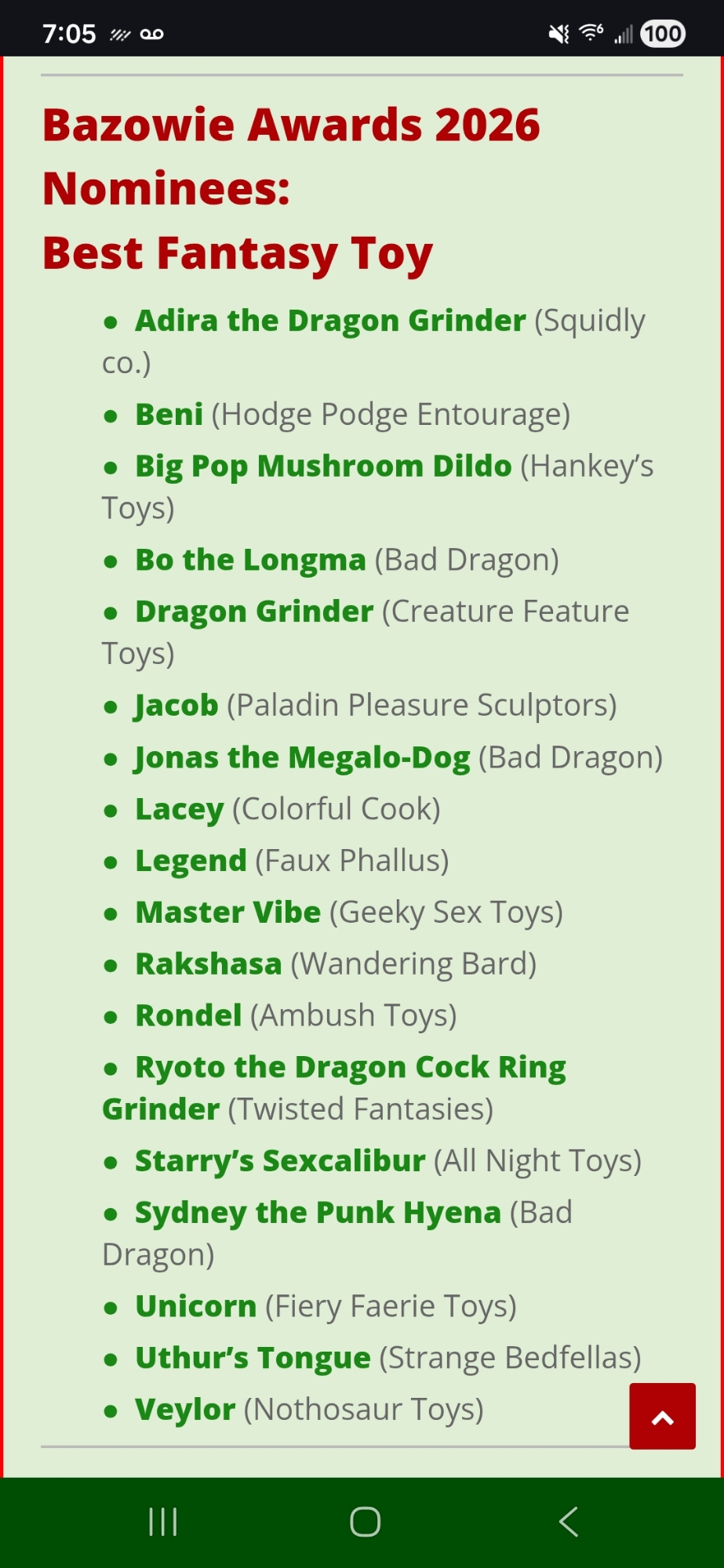Open the Unicorn nominee link

click(x=195, y=1306)
